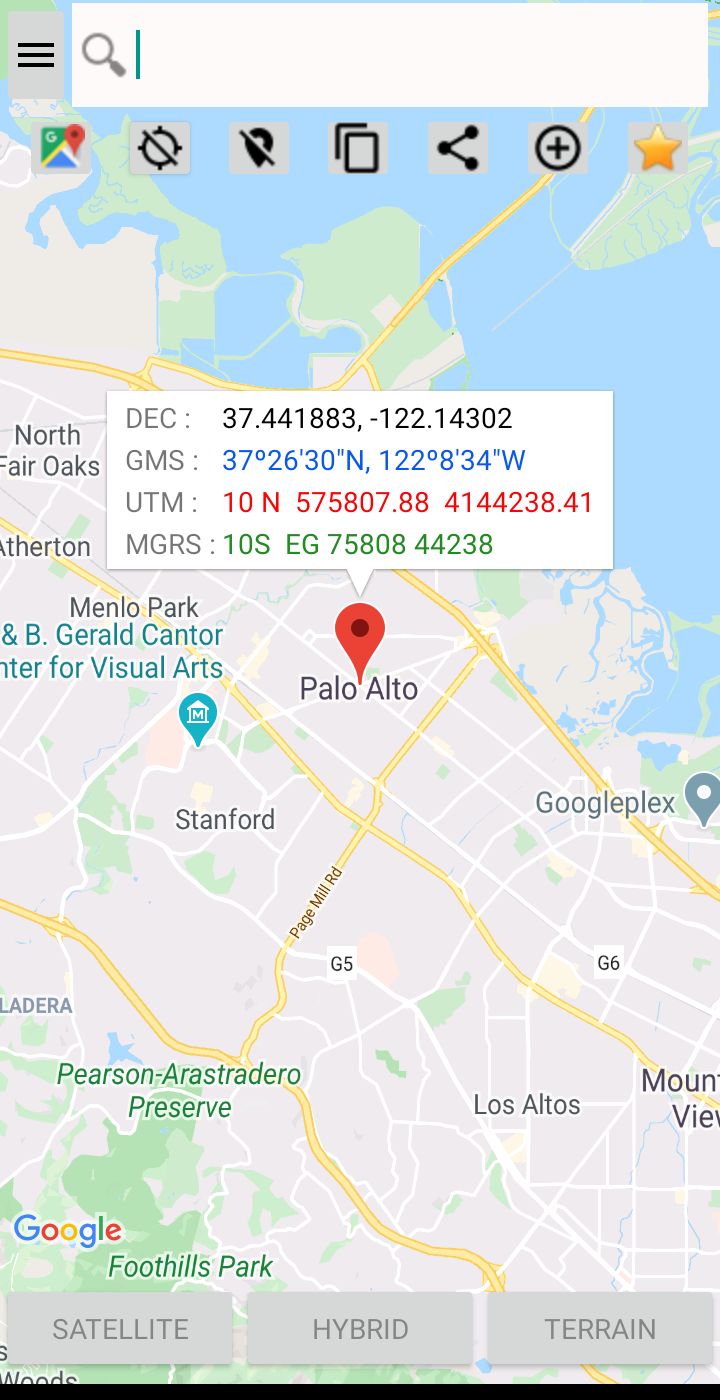Open the hamburger drawer menu
Viewport: 720px width, 1400px height.
(x=36, y=55)
